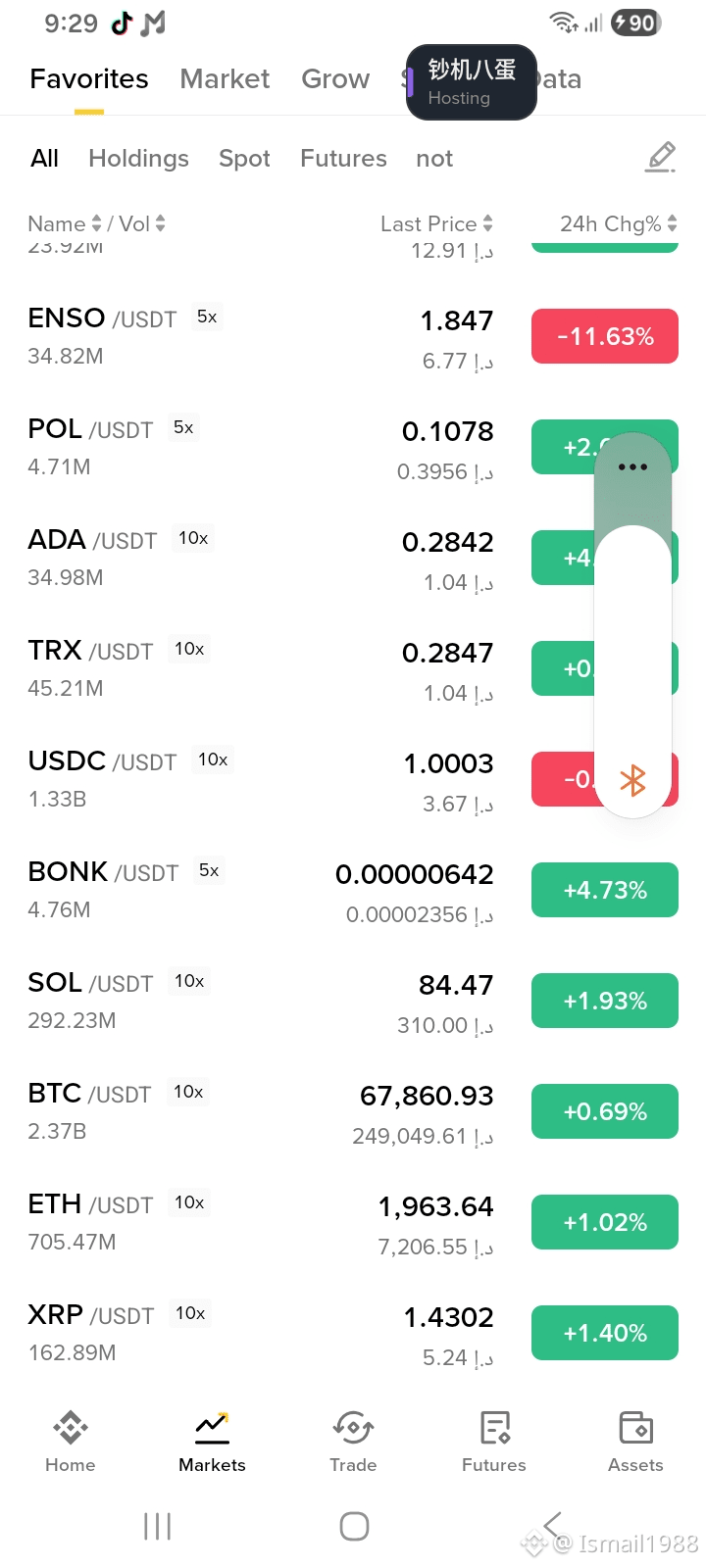
Task: Select the Spot filter
Action: (x=244, y=159)
